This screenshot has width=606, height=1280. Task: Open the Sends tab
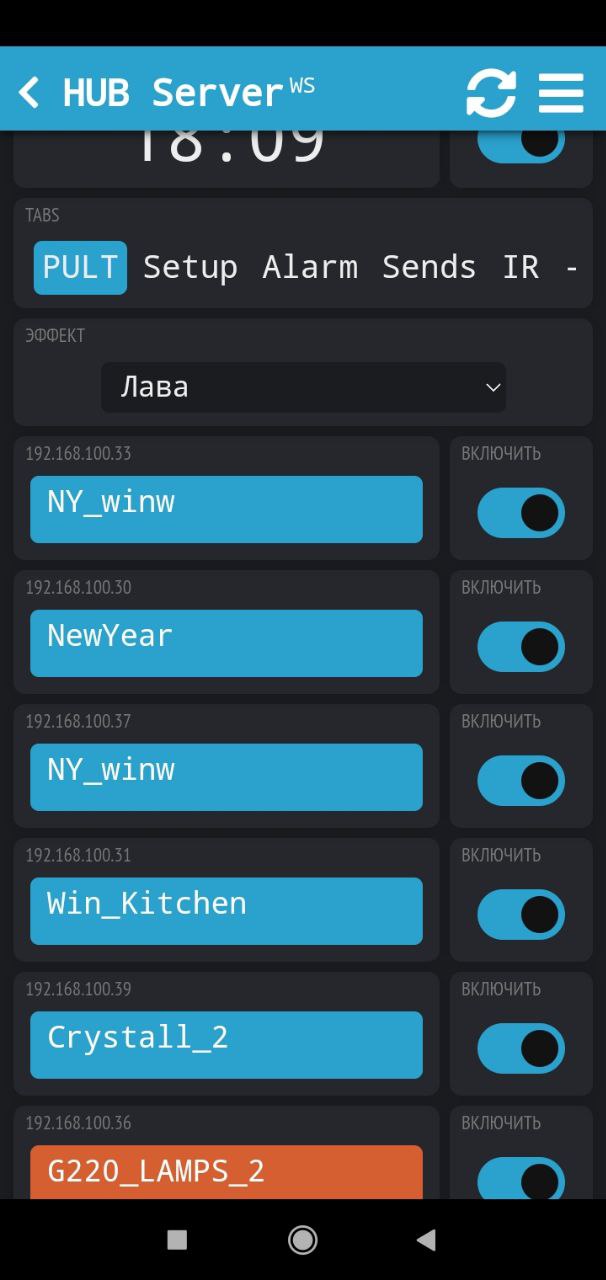click(x=429, y=268)
